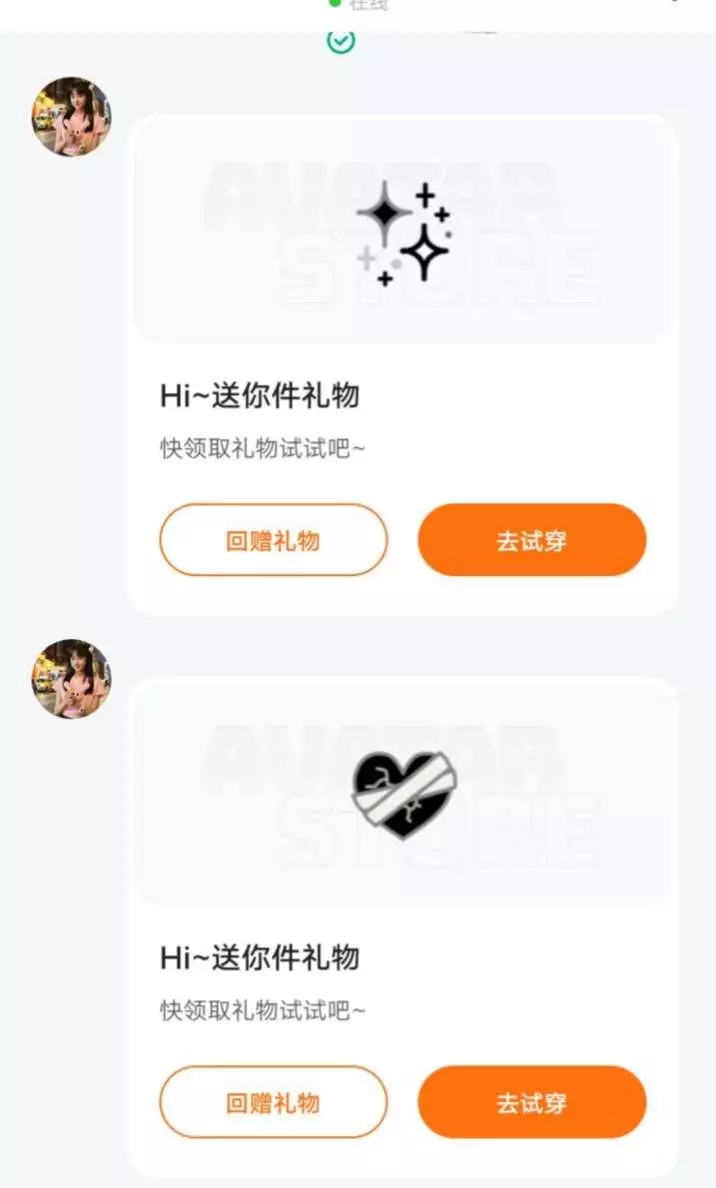View sender's avatar beside the sparkles gift
The image size is (716, 1188).
pos(71,117)
